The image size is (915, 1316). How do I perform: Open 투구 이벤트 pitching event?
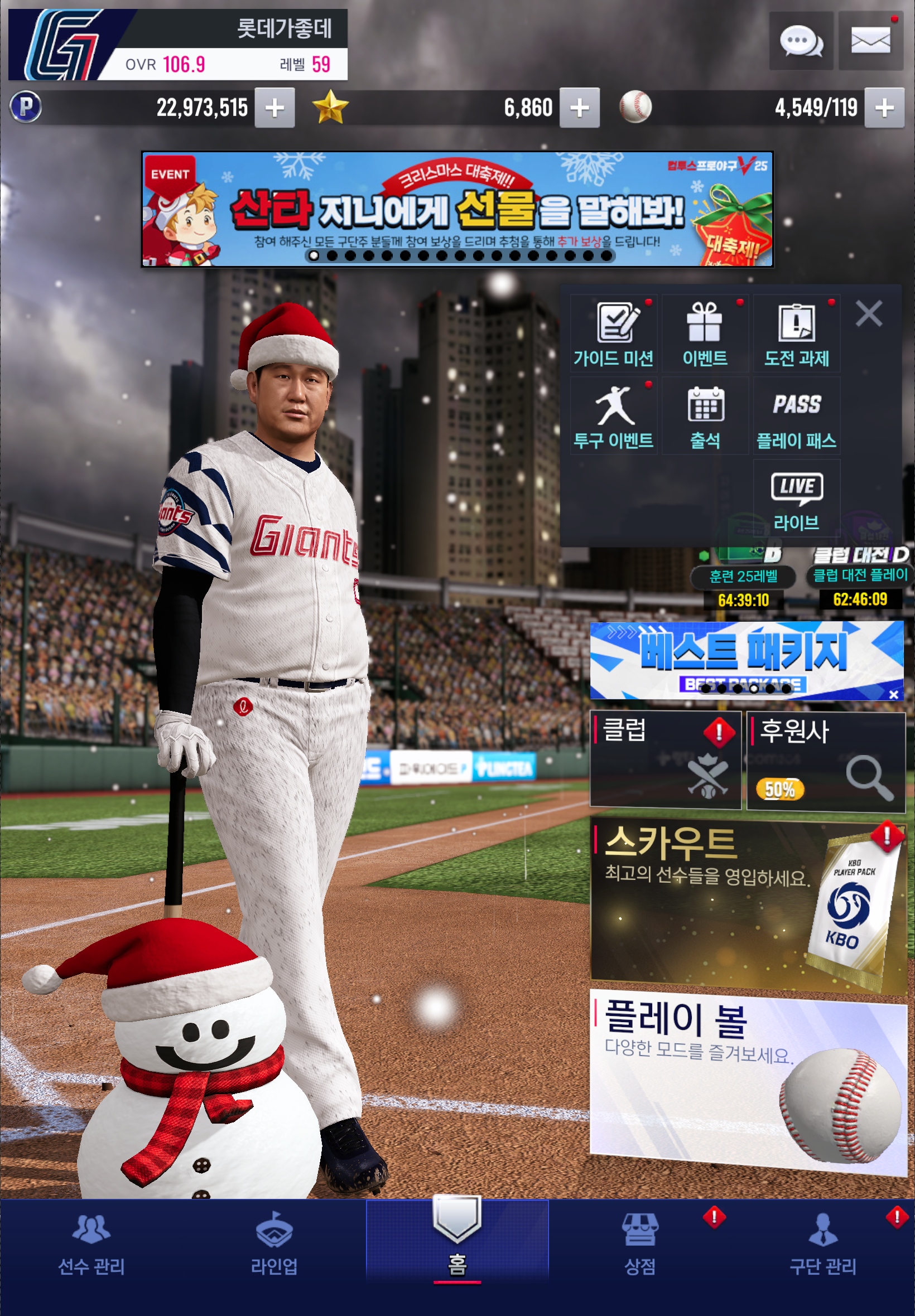613,417
